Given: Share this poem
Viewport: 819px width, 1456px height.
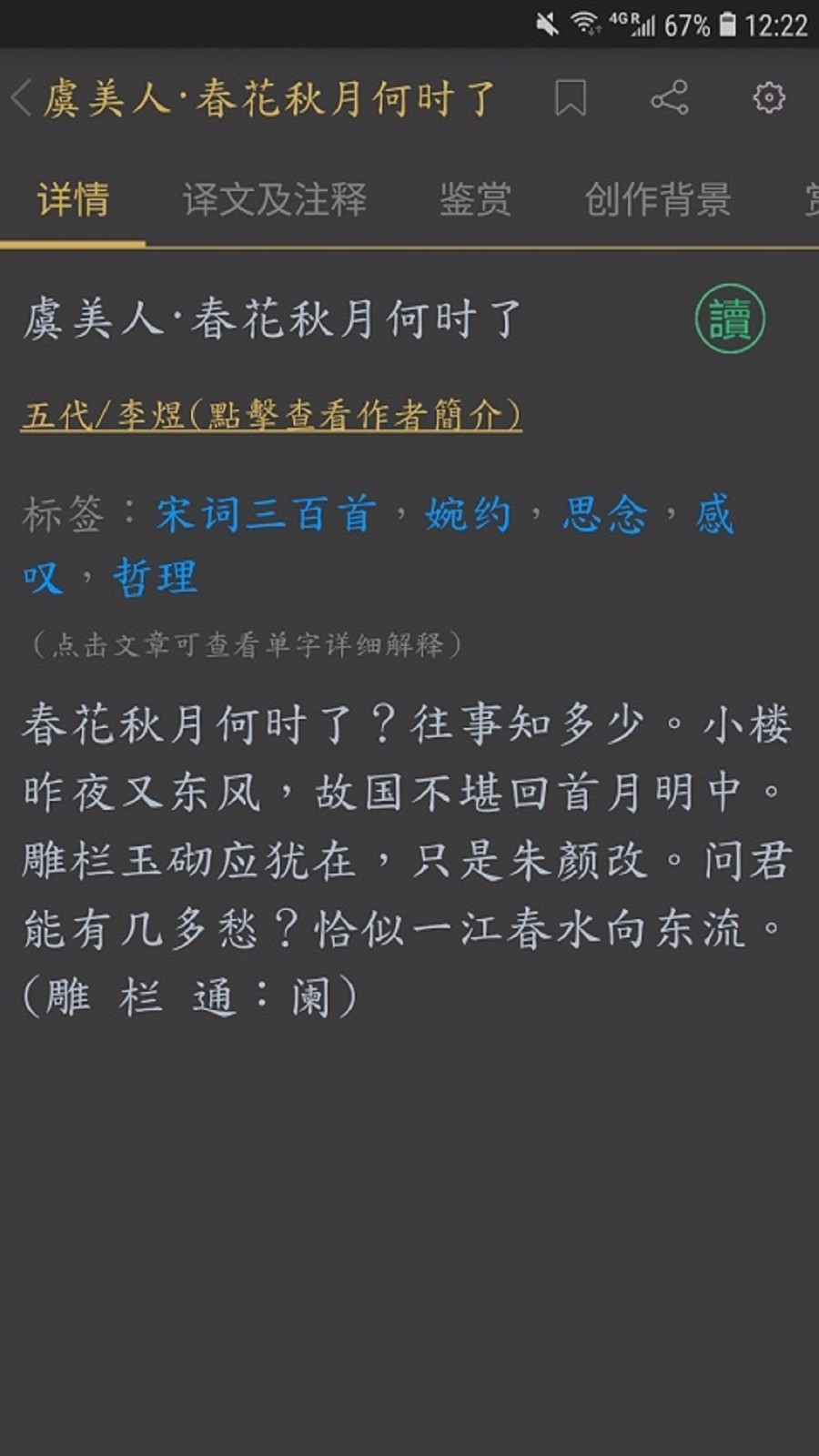Looking at the screenshot, I should point(670,97).
